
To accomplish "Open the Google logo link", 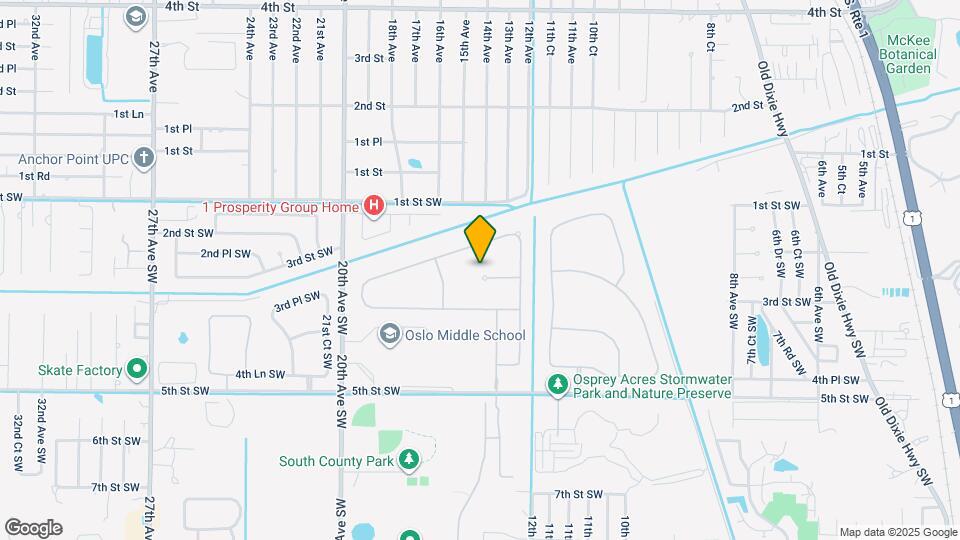I will (33, 528).
